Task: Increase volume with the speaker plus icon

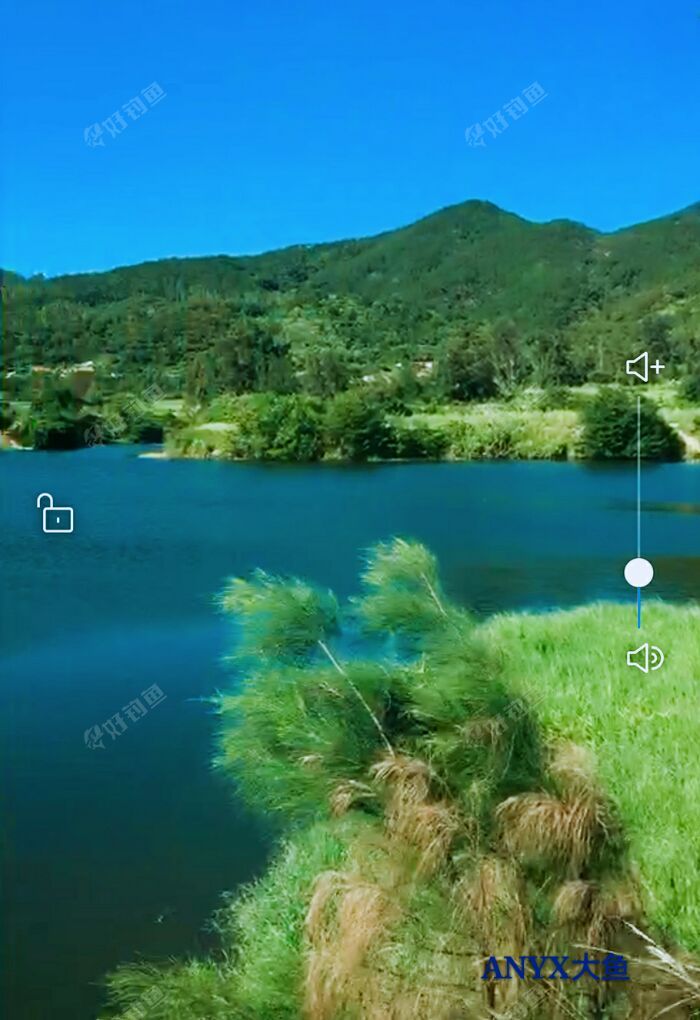Action: (644, 368)
